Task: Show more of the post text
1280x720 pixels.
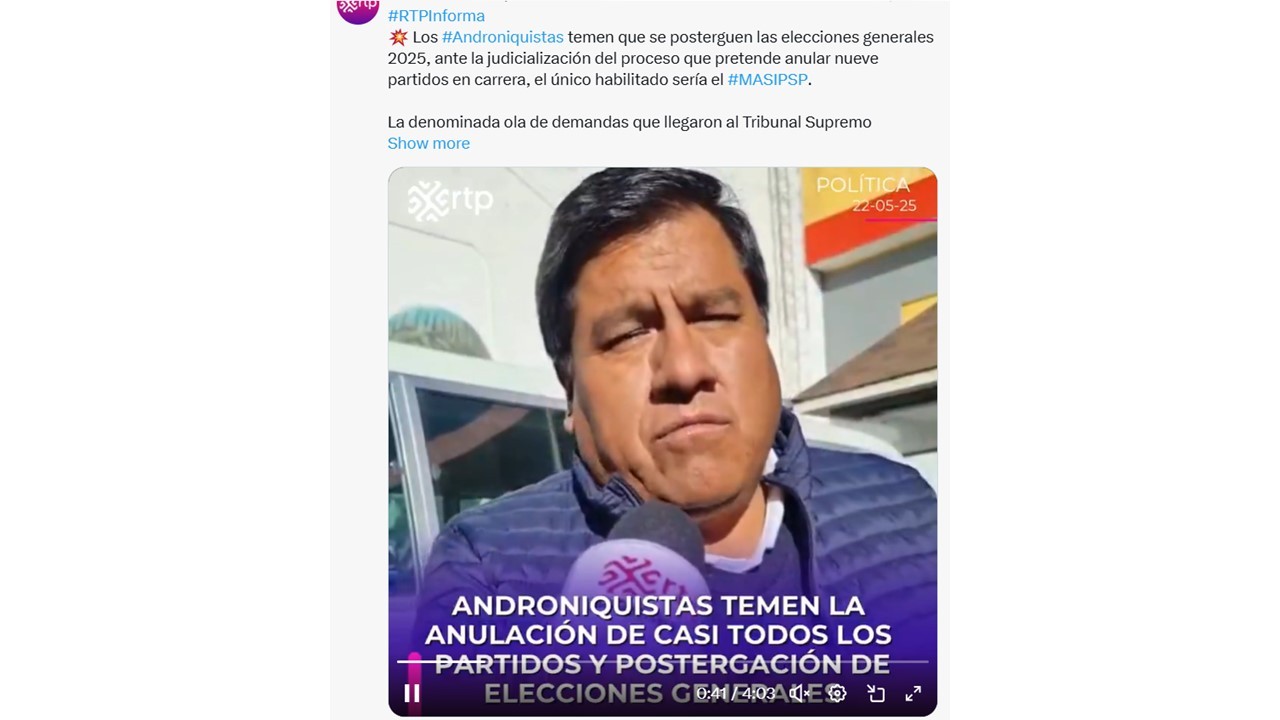Action: (428, 143)
